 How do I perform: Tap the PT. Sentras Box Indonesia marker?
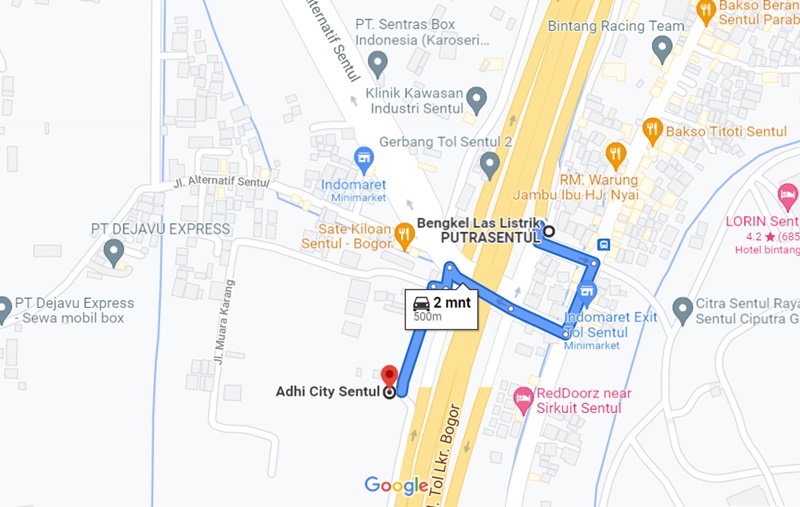(x=377, y=63)
